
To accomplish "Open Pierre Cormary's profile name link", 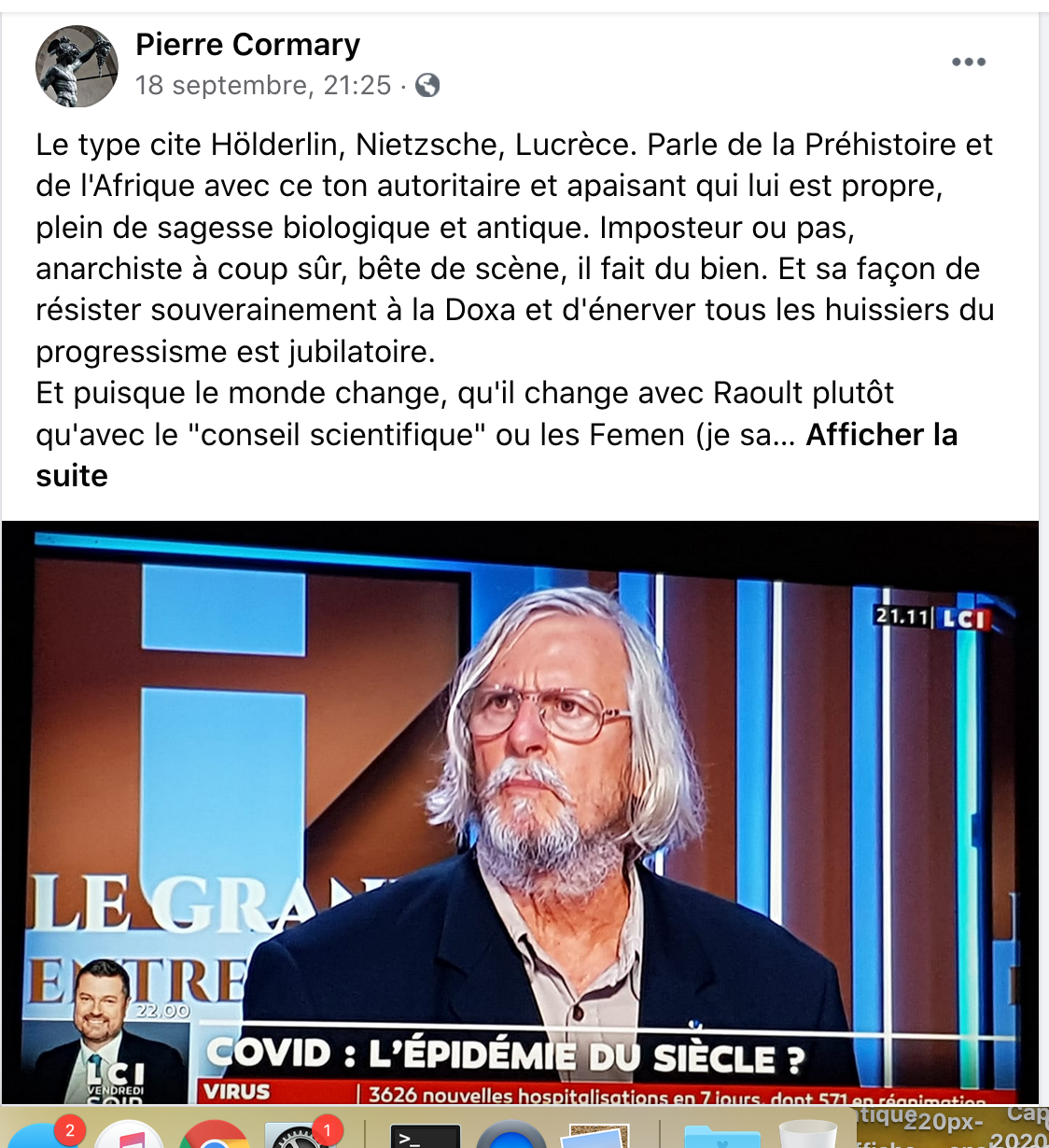I will click(x=247, y=45).
